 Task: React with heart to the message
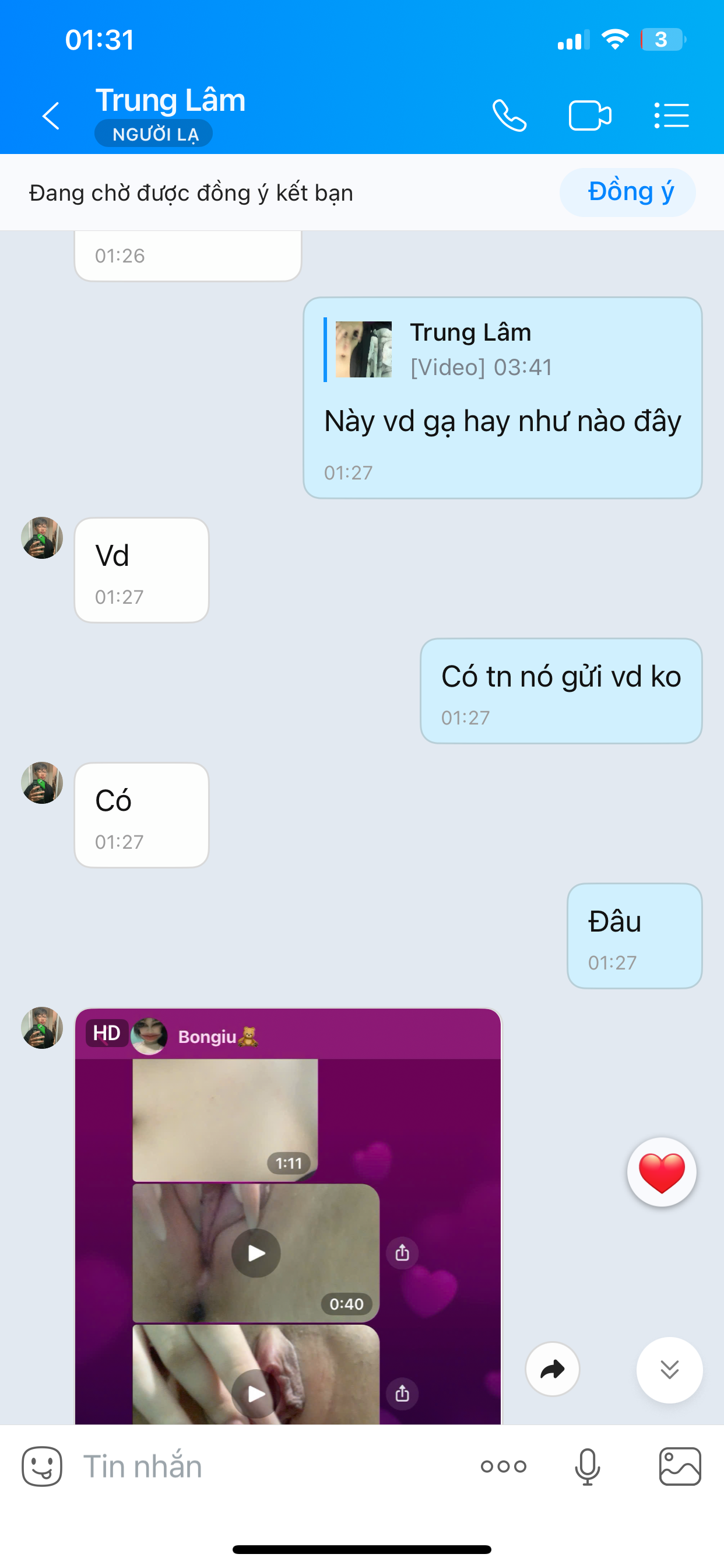click(662, 1172)
